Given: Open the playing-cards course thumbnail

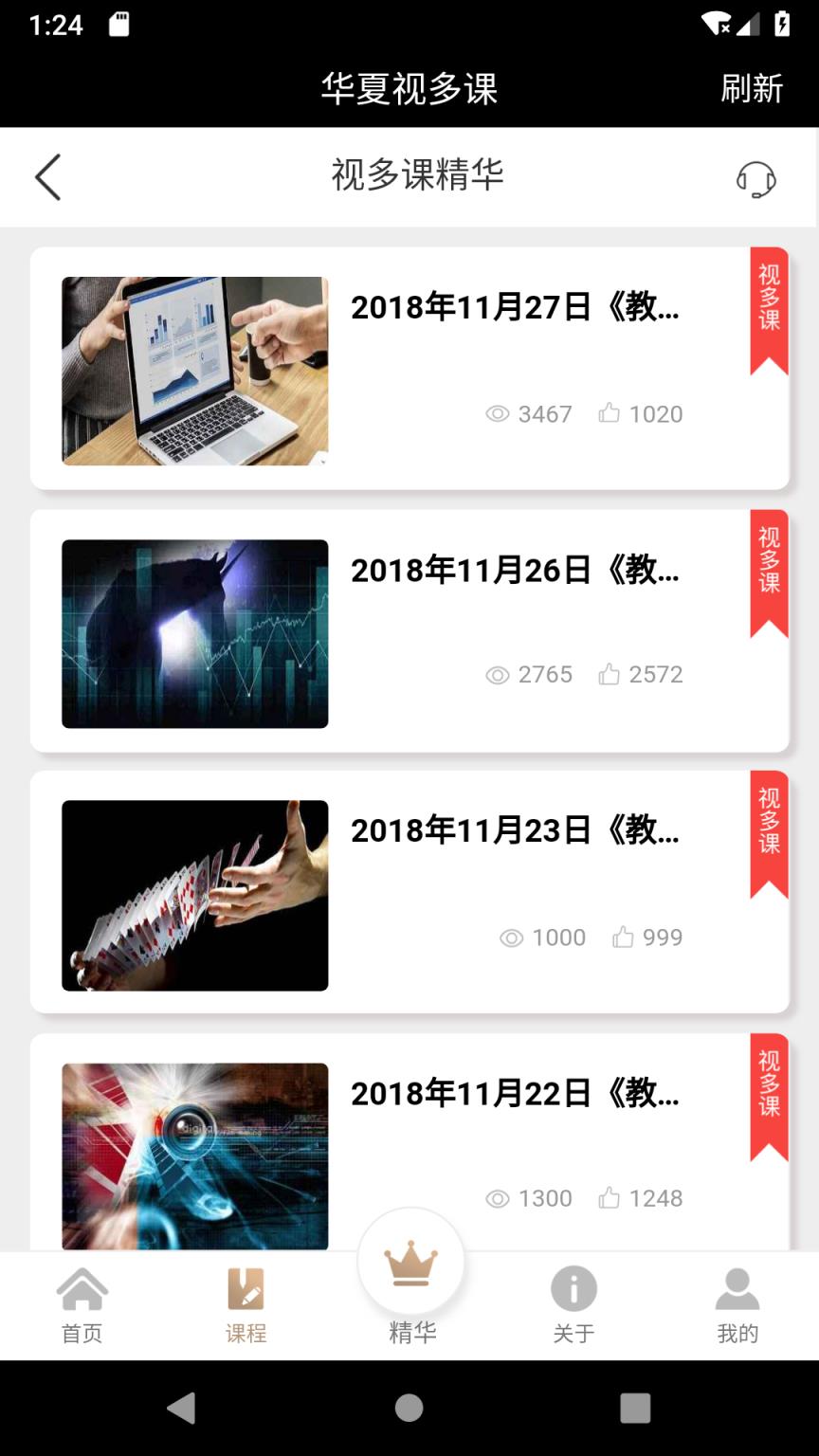Looking at the screenshot, I should tap(194, 894).
